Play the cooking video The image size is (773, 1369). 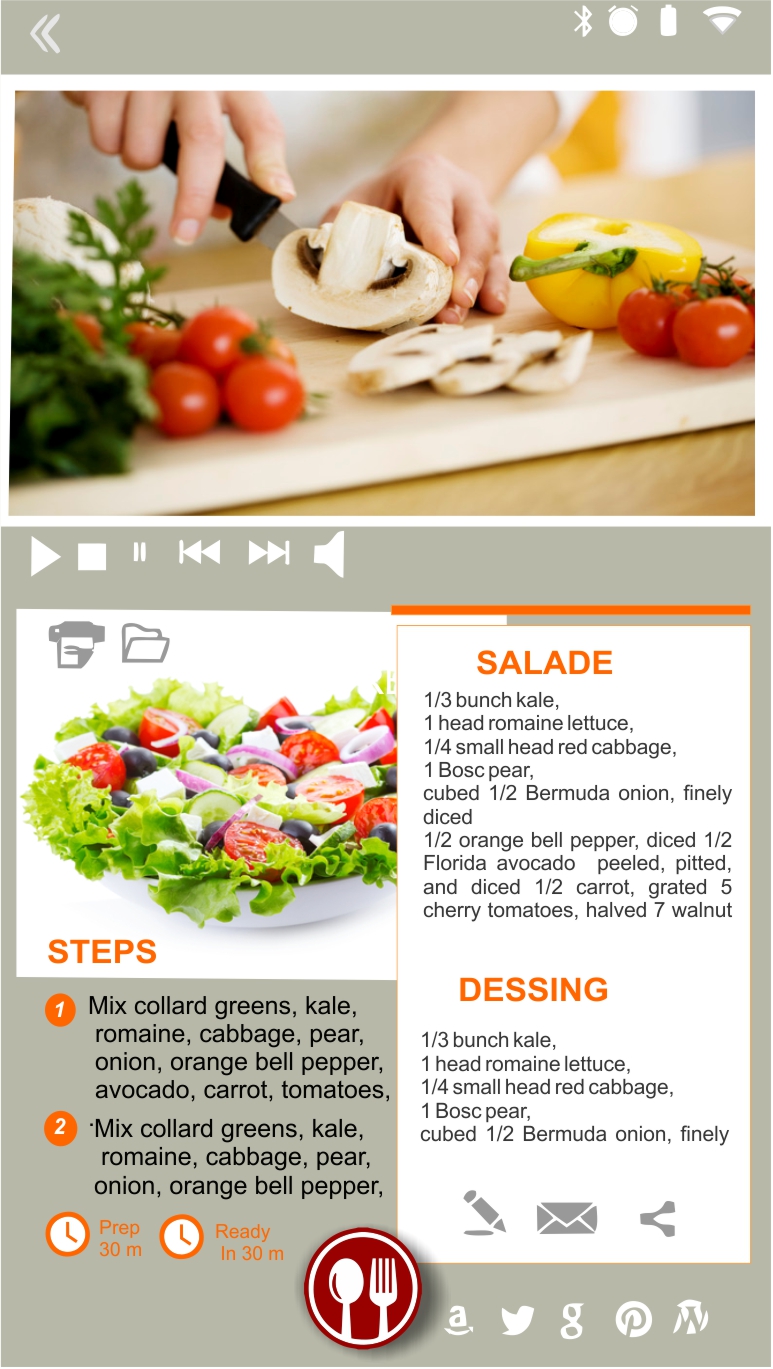click(45, 555)
